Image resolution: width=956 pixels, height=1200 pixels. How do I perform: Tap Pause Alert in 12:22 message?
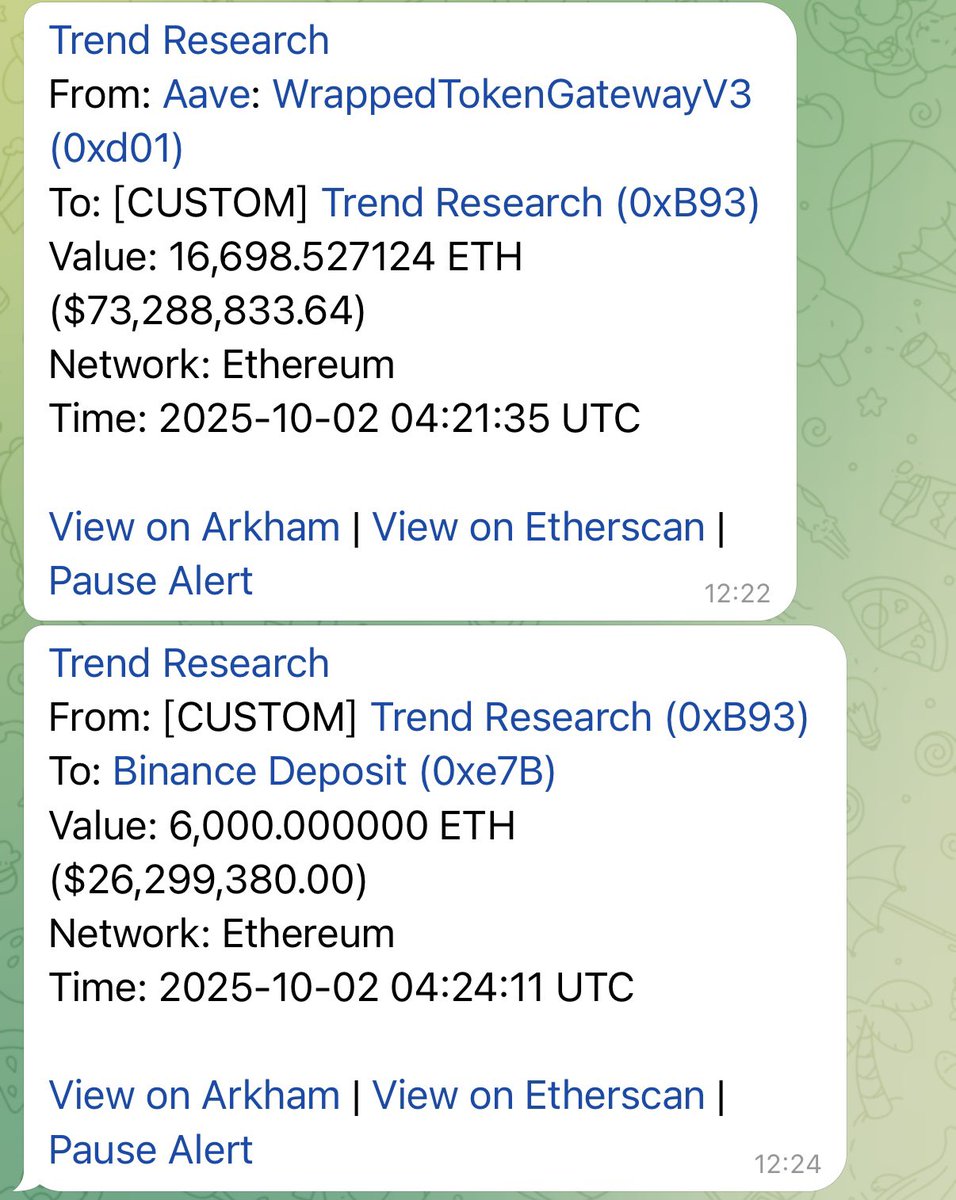click(x=151, y=580)
